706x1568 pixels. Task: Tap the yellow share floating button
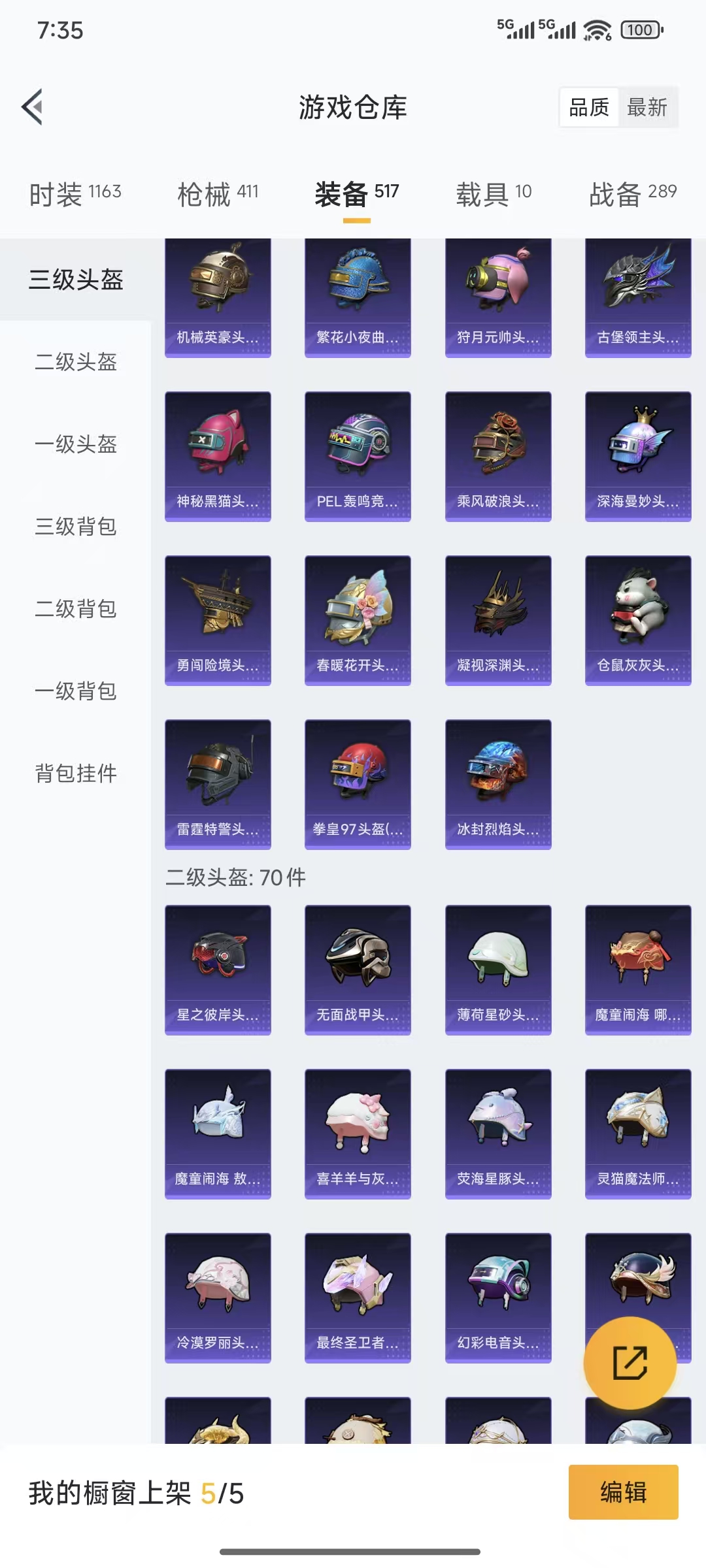[630, 1363]
